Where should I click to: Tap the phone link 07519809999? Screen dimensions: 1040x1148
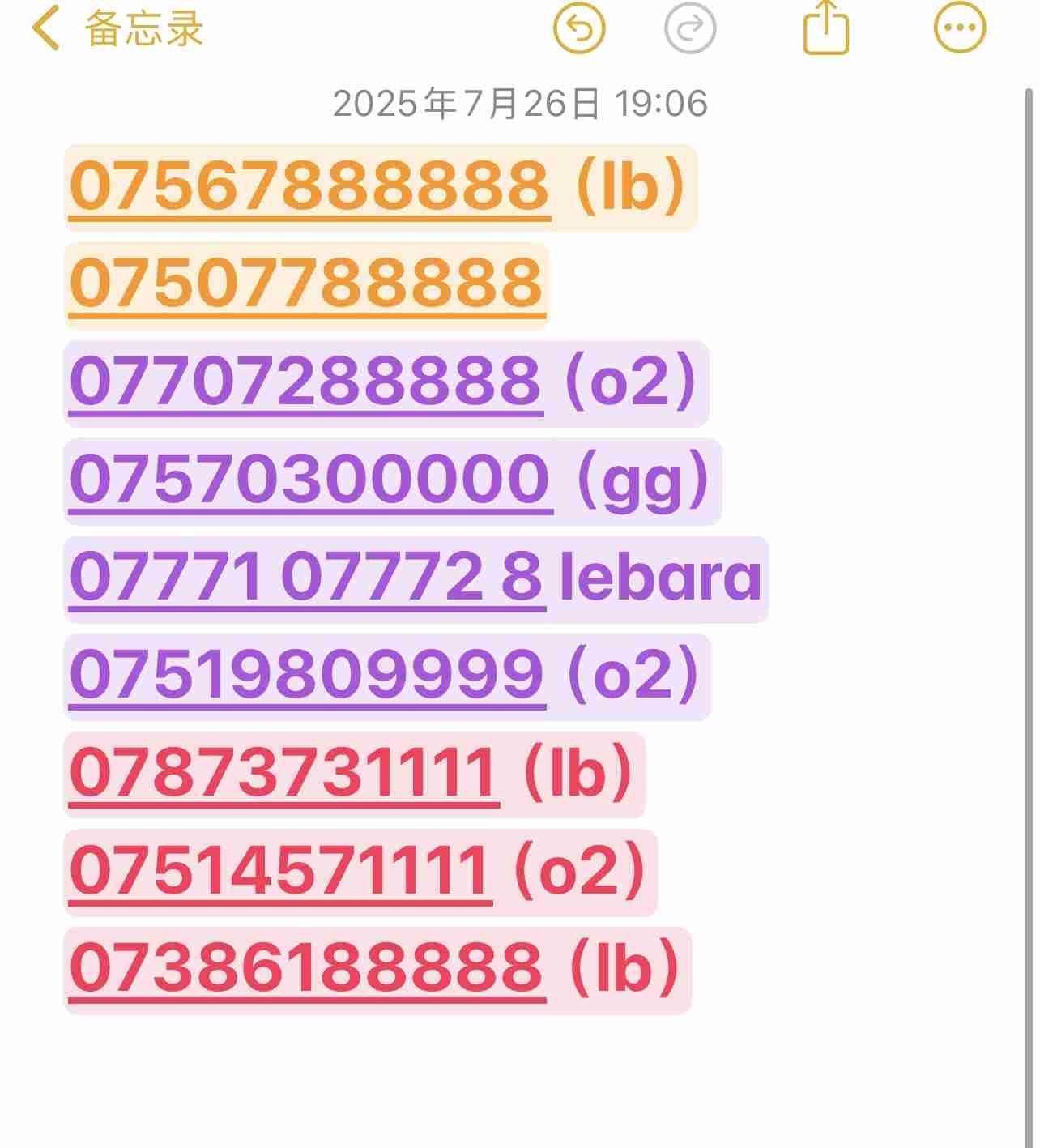tap(306, 675)
